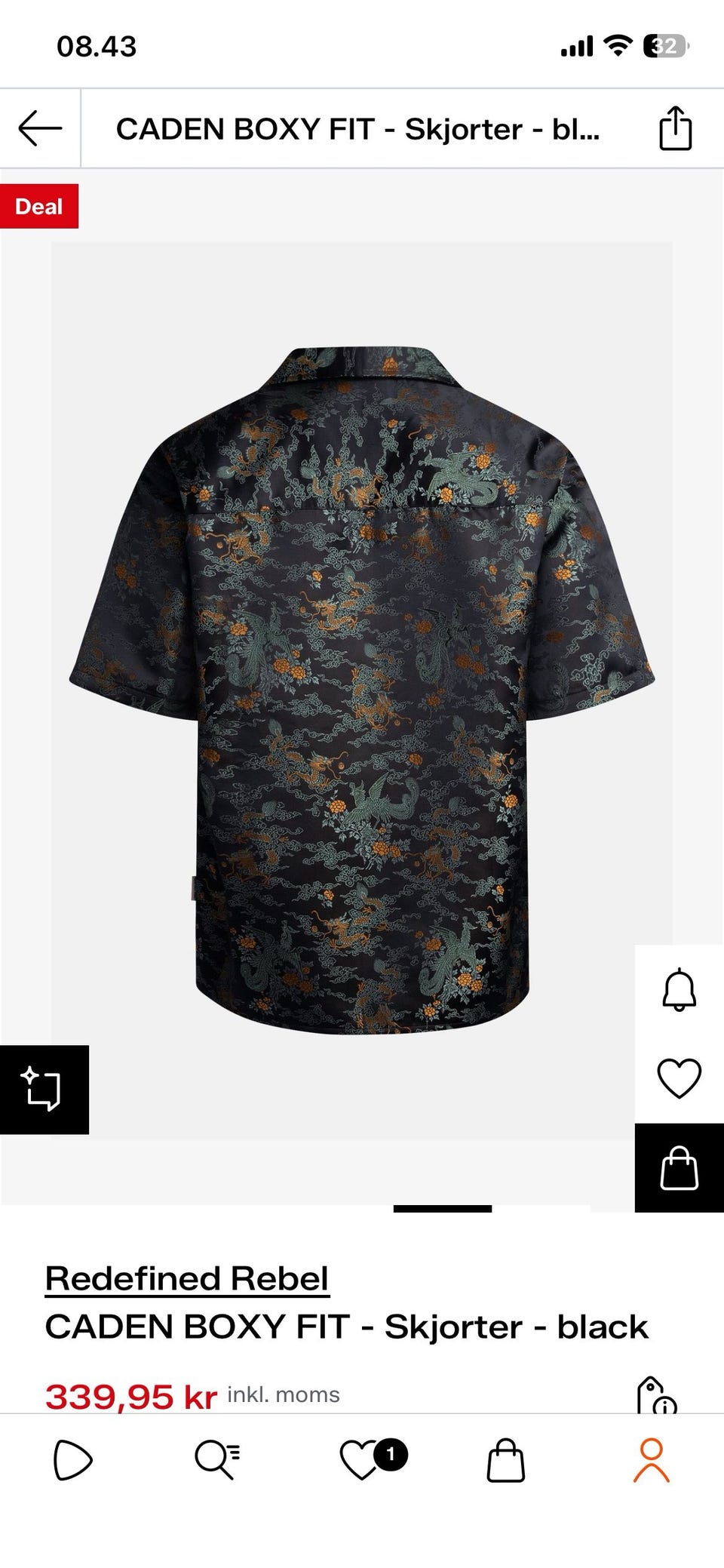The width and height of the screenshot is (724, 1568).
Task: Open the shirt photo in full view
Action: pos(362,690)
